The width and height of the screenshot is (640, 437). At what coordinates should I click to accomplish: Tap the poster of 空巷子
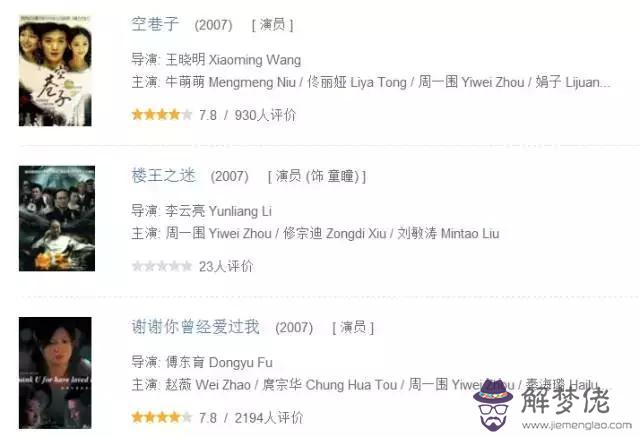pos(56,68)
